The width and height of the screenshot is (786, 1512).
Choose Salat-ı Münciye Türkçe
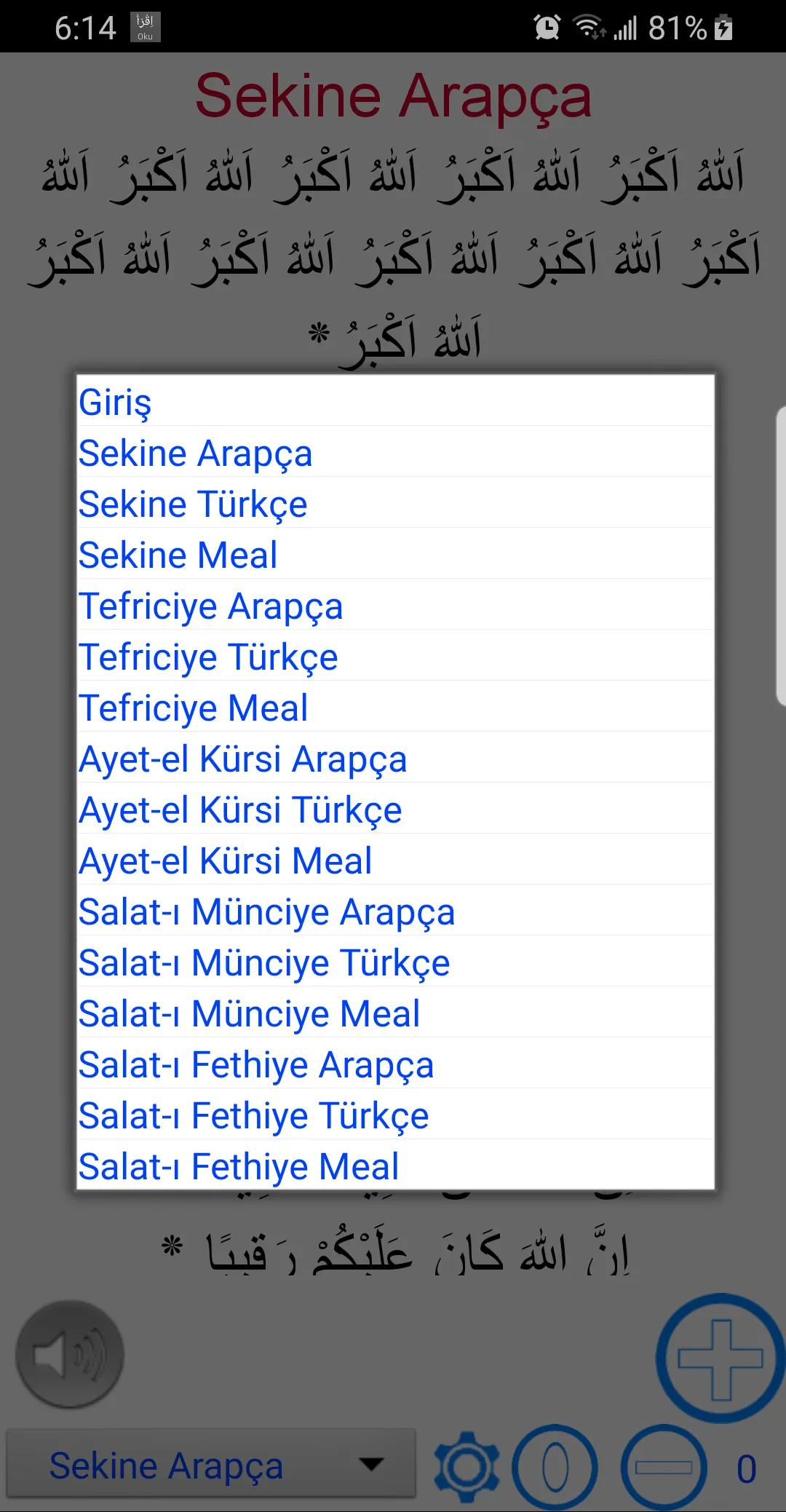(395, 961)
